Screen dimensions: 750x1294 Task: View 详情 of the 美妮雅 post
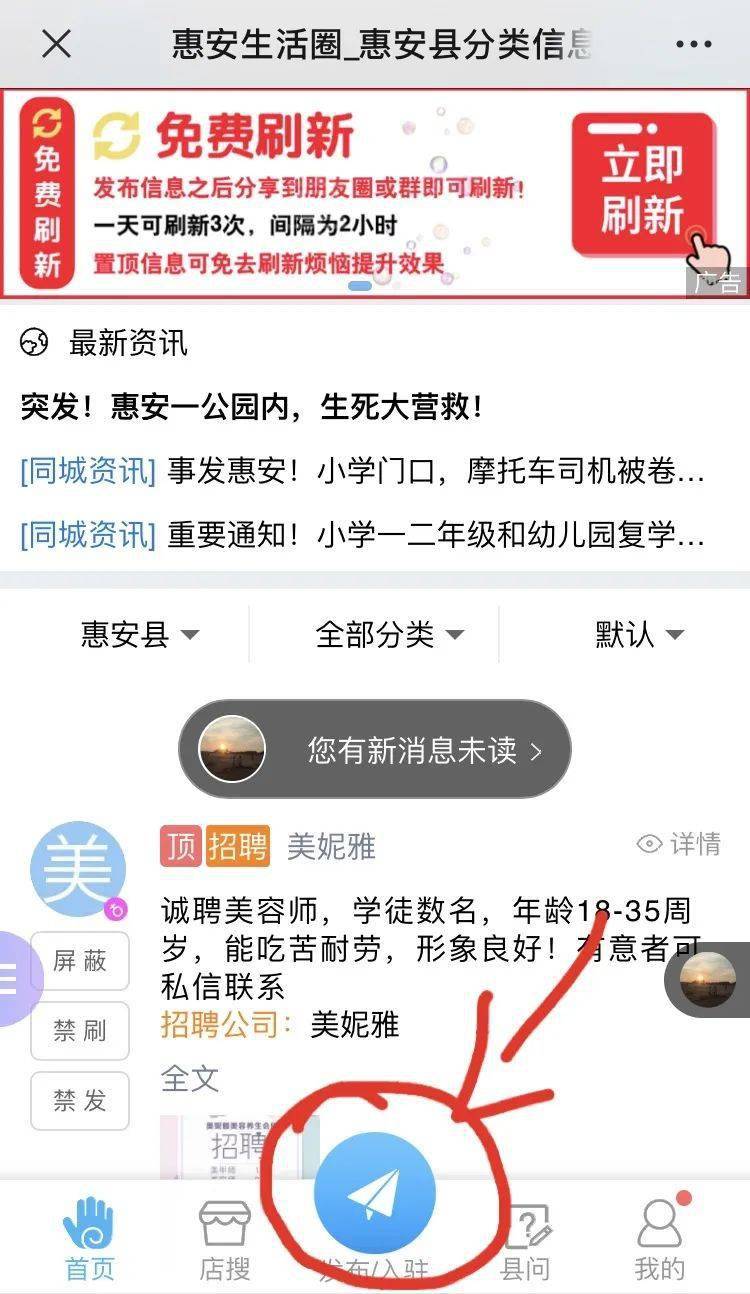[679, 844]
